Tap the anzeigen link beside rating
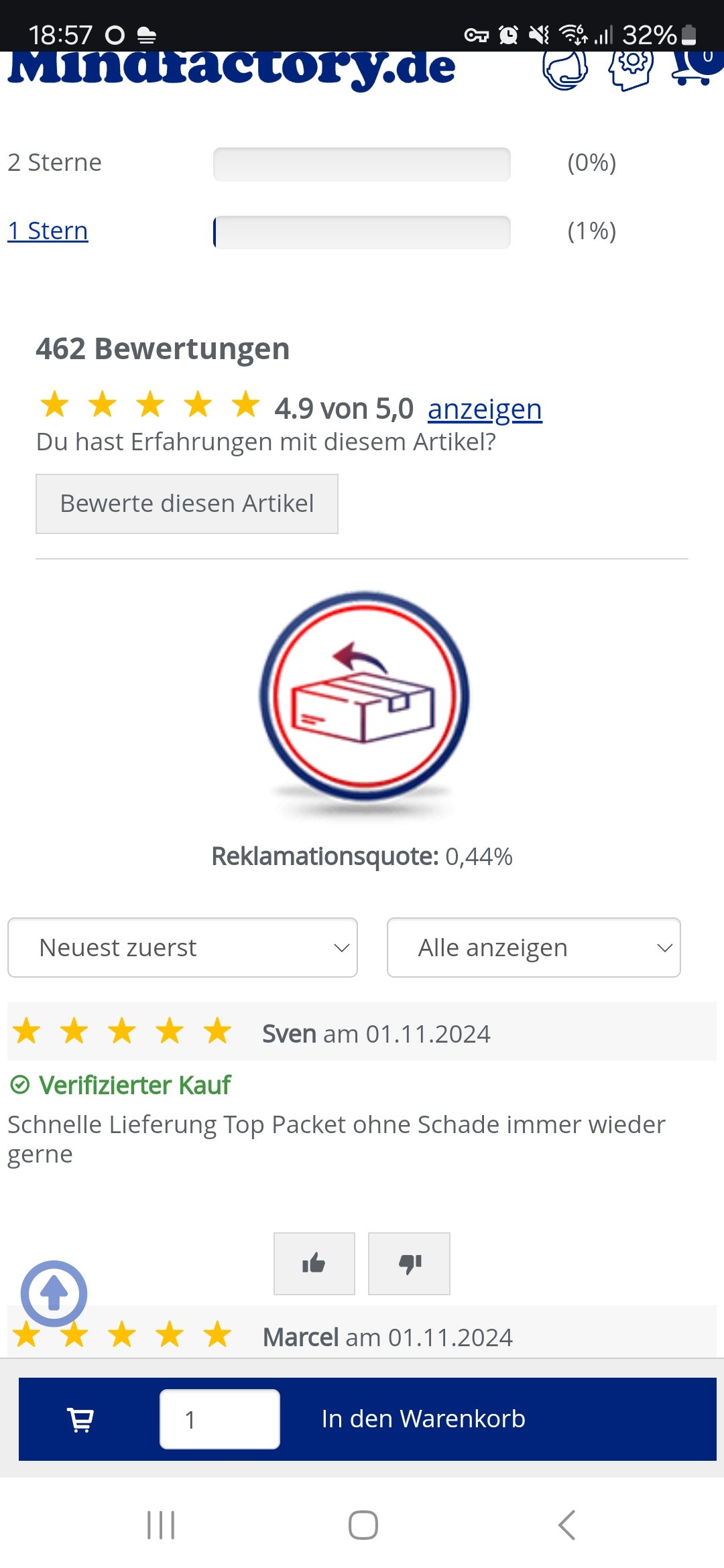724x1568 pixels. click(485, 409)
